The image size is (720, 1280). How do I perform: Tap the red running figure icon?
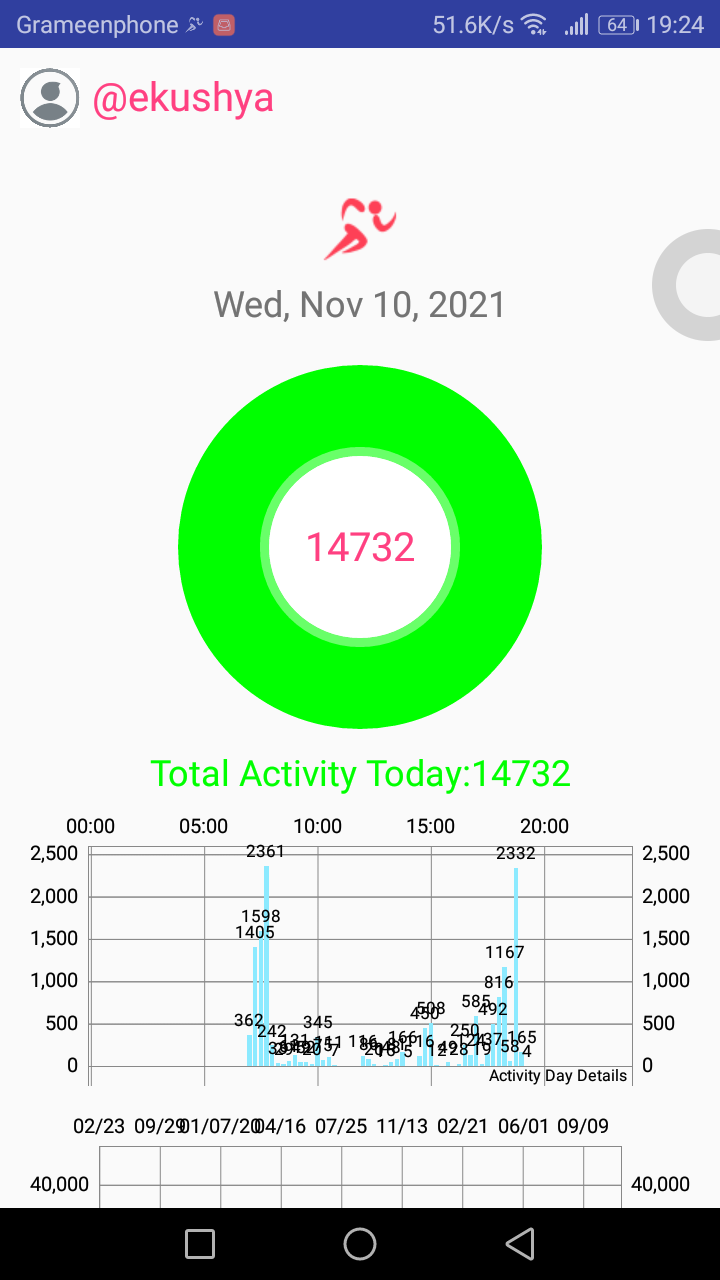coord(360,229)
